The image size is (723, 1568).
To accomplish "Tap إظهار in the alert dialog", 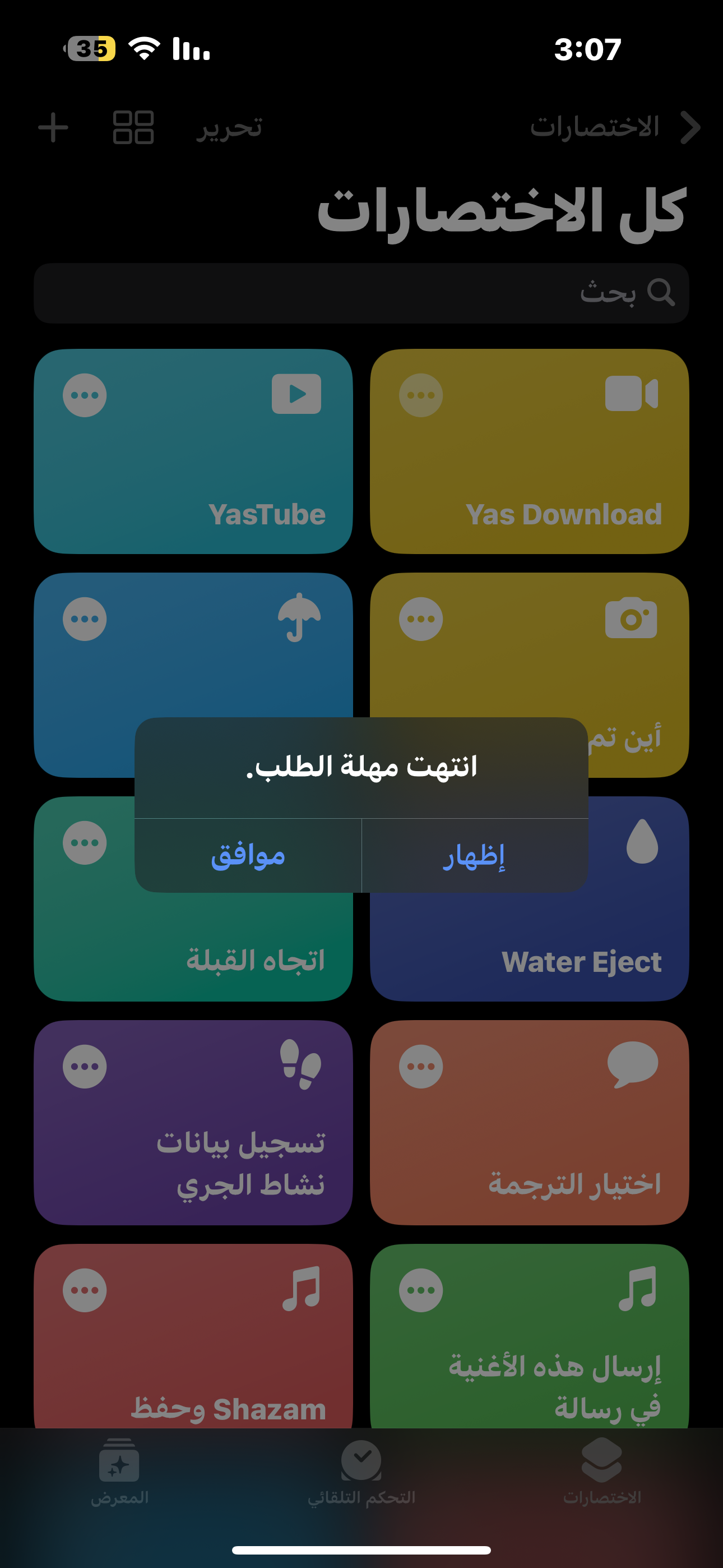I will (x=475, y=855).
